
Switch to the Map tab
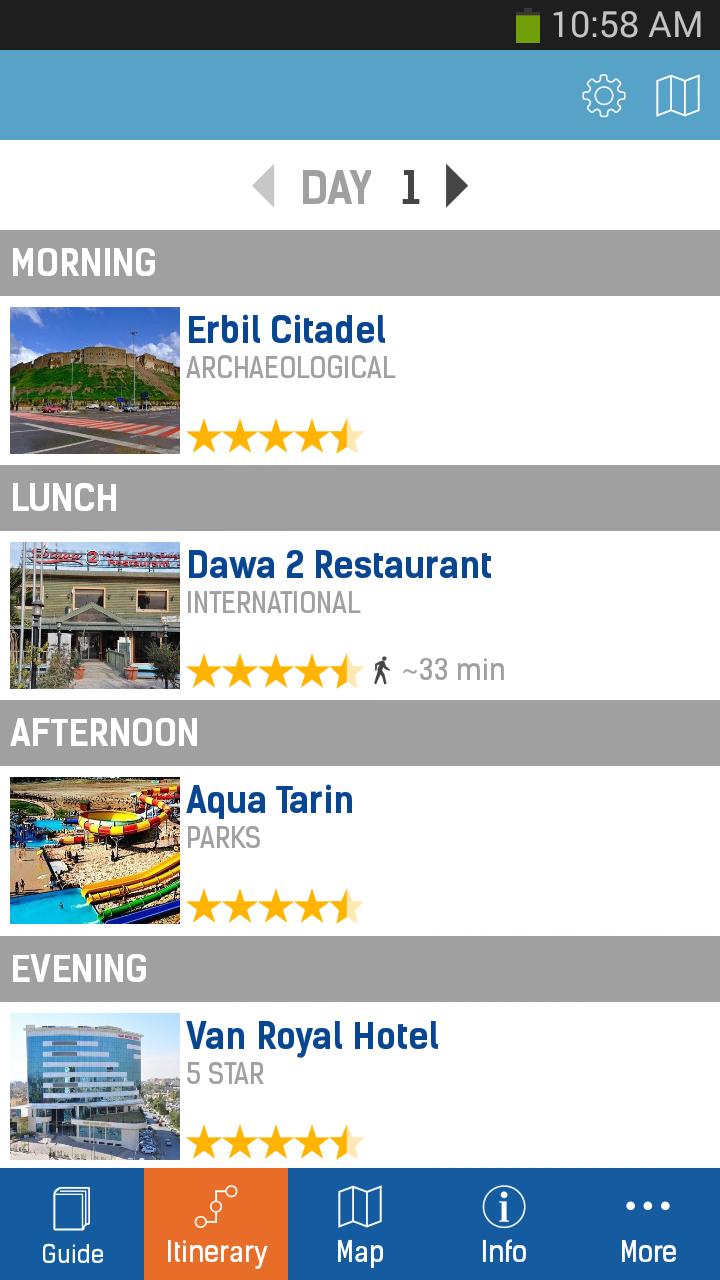point(360,1224)
